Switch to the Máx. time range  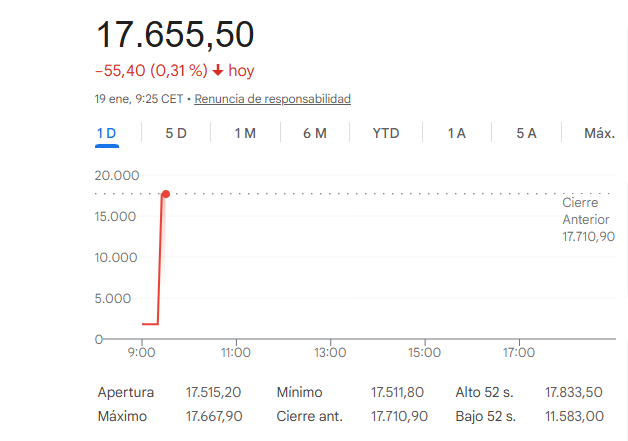tap(599, 133)
